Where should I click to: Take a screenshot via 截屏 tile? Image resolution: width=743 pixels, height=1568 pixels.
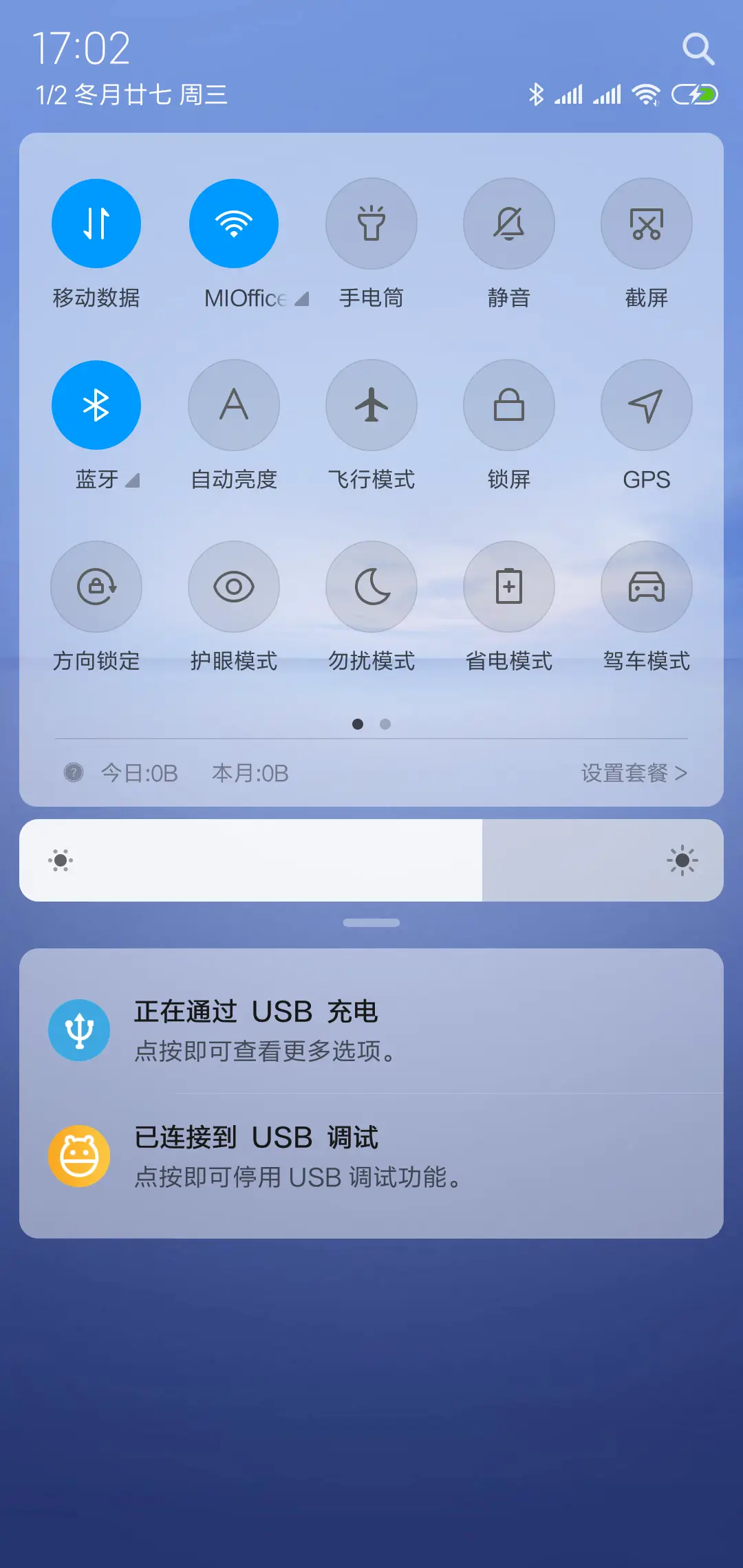(x=646, y=223)
